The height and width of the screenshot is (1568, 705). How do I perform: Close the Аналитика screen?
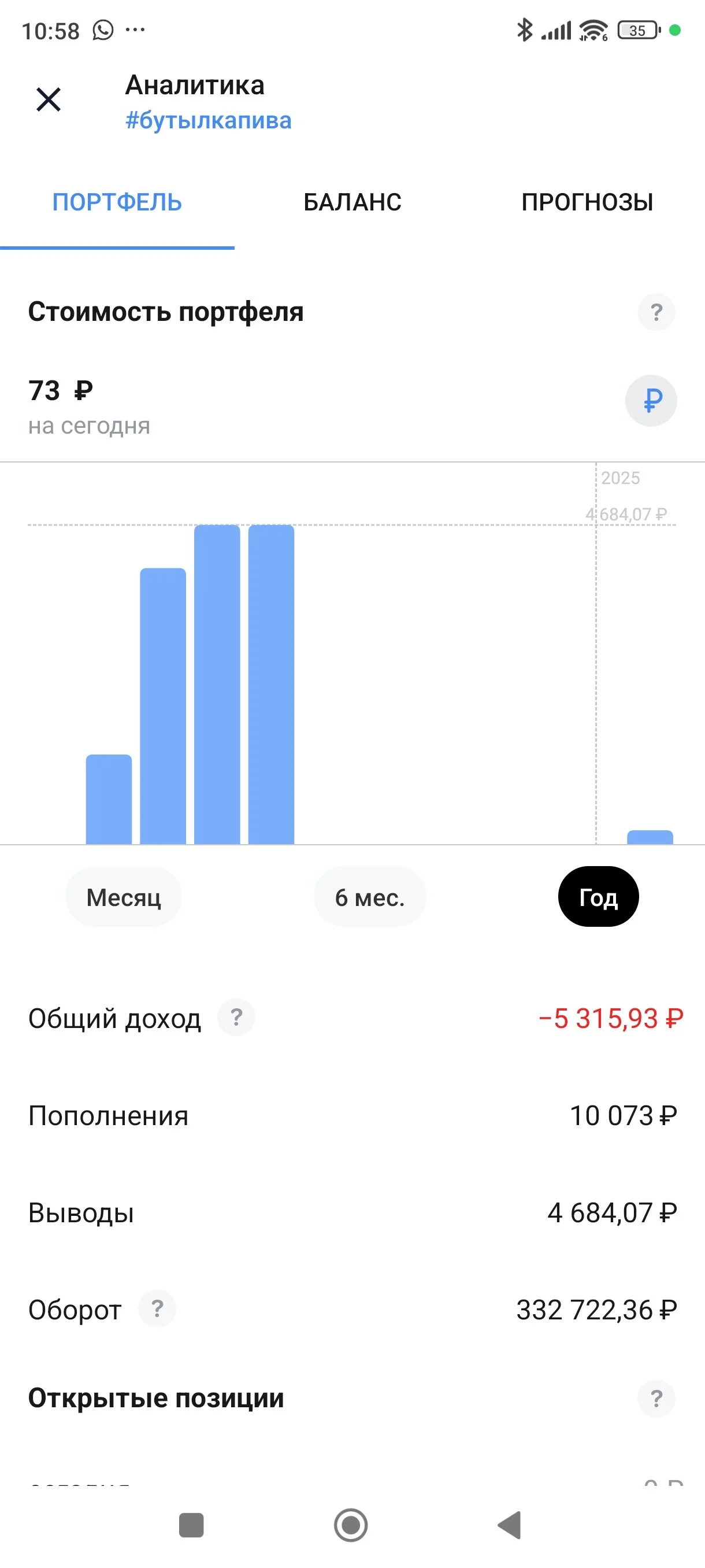[x=49, y=99]
